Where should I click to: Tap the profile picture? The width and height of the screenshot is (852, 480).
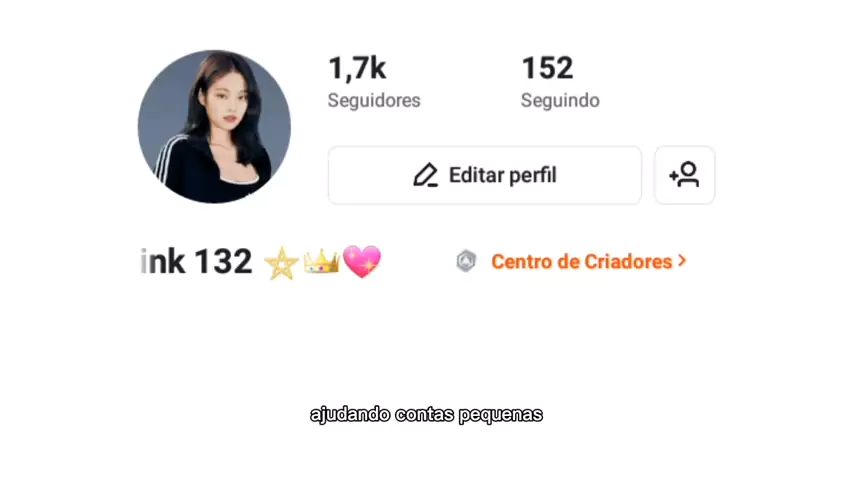214,127
